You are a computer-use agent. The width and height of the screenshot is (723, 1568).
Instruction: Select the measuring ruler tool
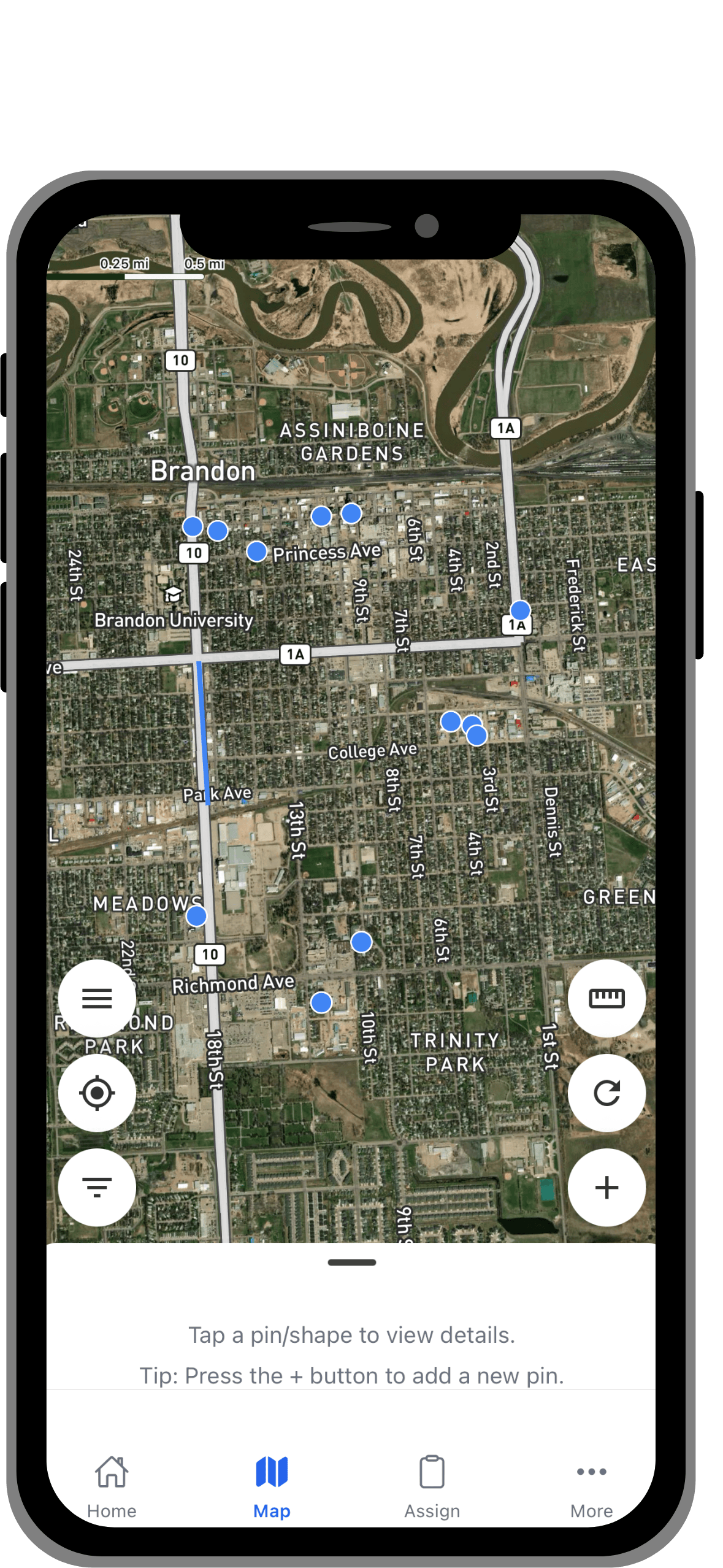coord(606,997)
